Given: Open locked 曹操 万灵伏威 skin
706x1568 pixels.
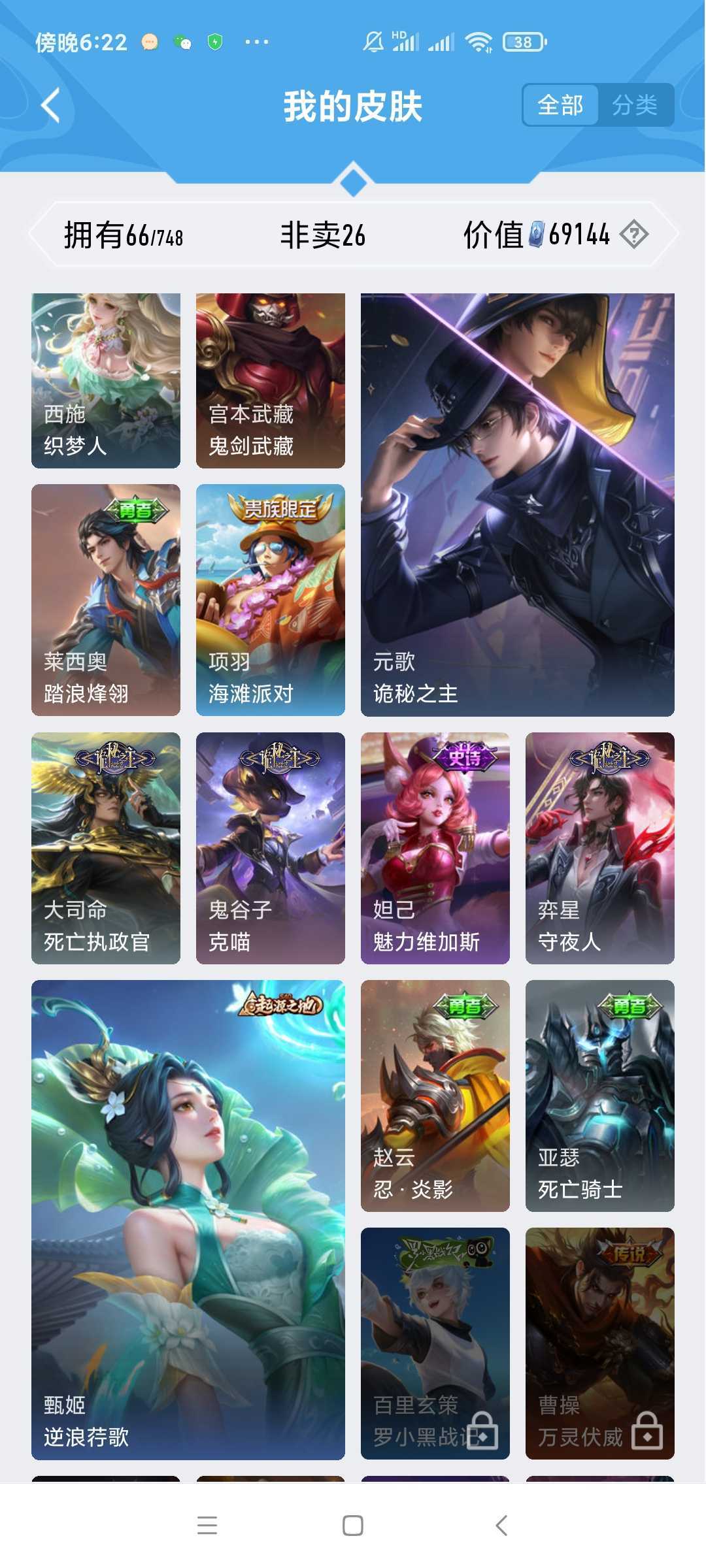Looking at the screenshot, I should point(599,1343).
